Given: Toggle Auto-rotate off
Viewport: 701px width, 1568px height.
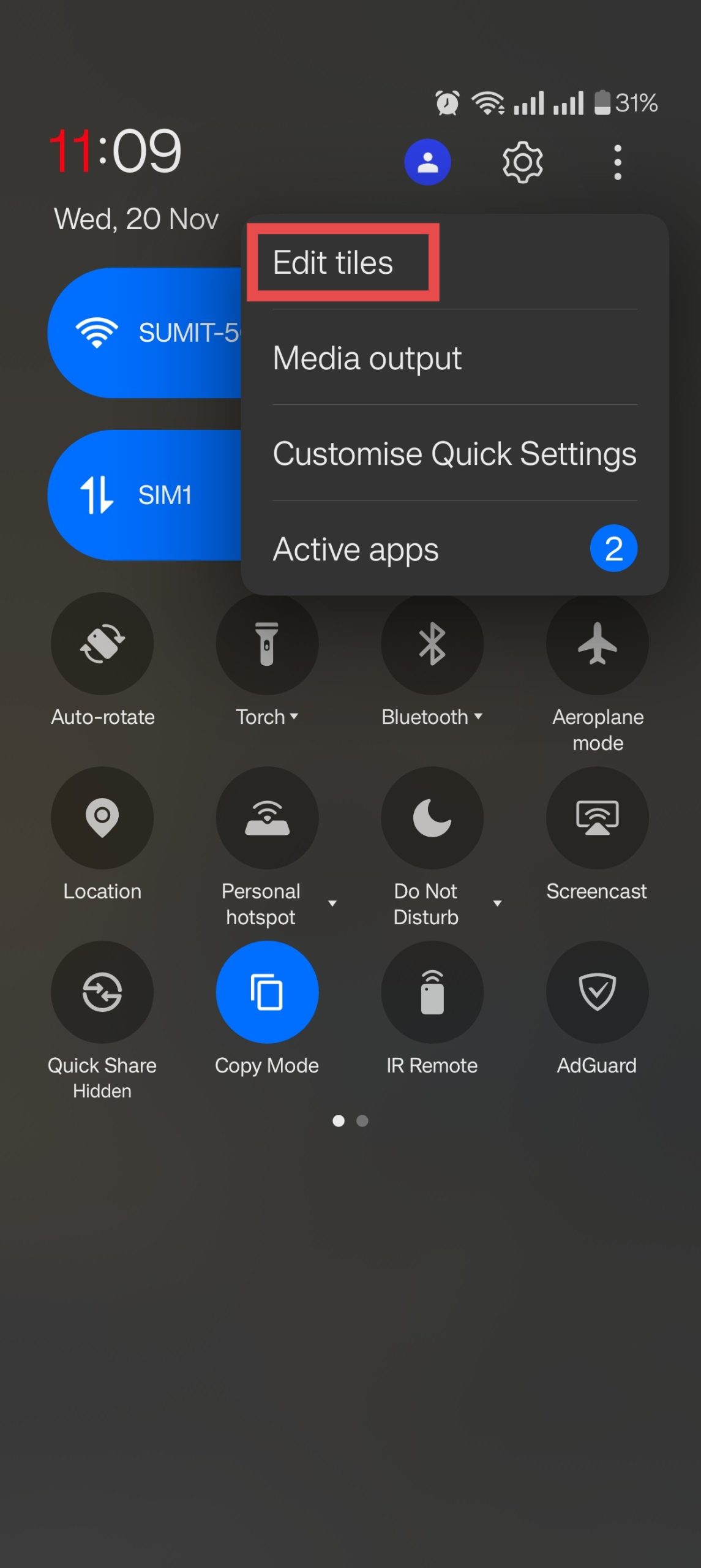Looking at the screenshot, I should [x=102, y=642].
